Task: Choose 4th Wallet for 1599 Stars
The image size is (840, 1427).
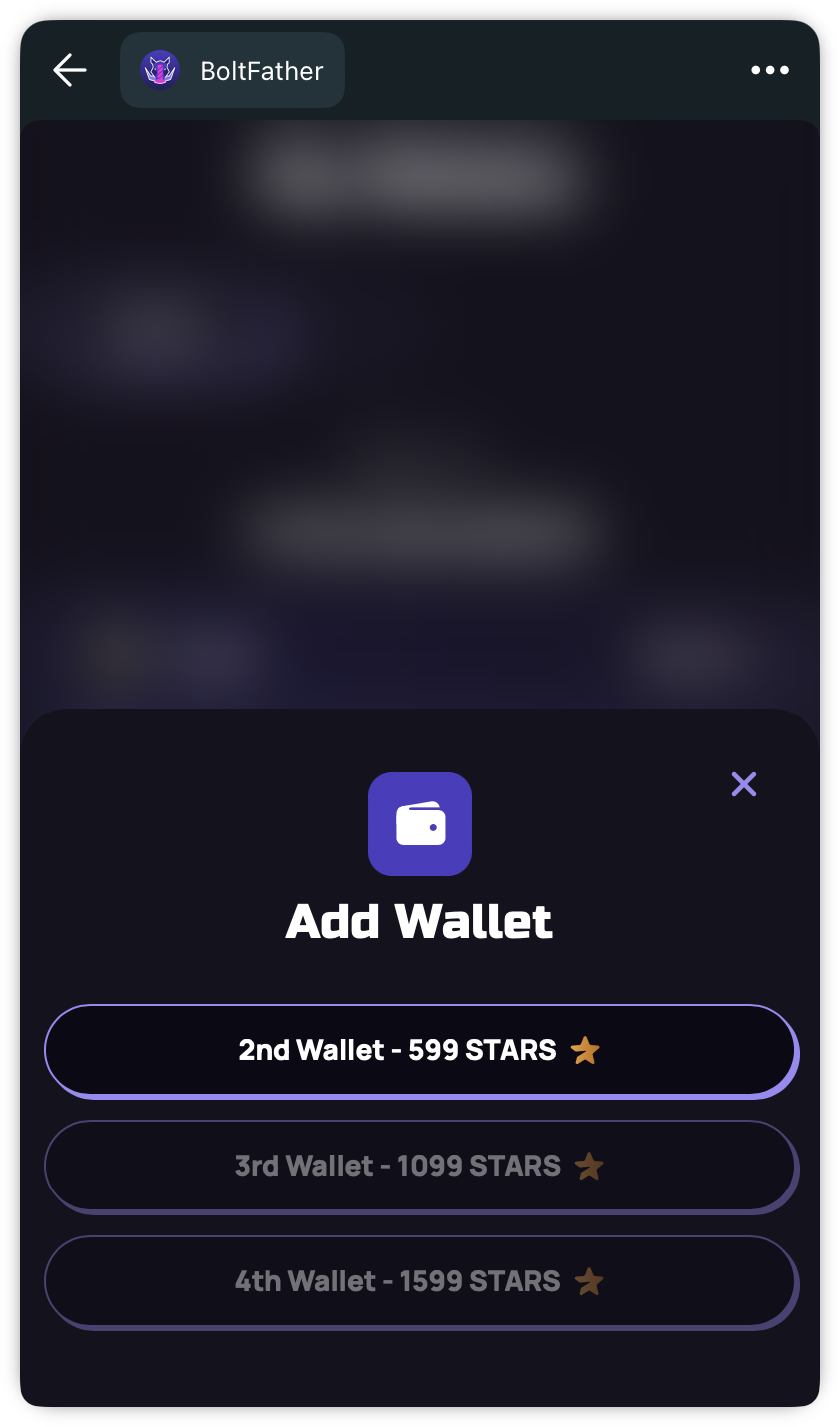Action: (x=420, y=1281)
